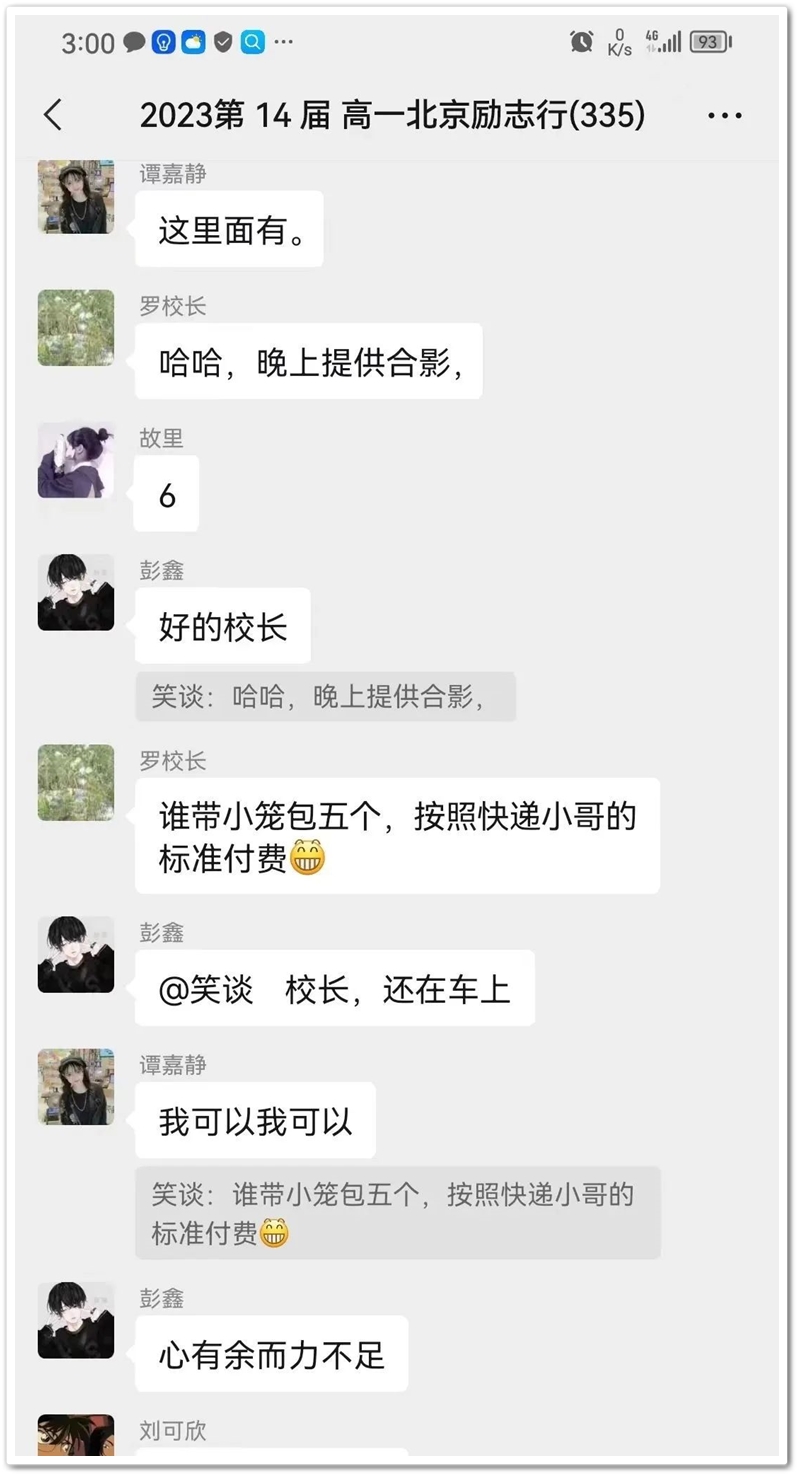Open 罗校长's avatar beside "哈哈，晚上提供合影" message
This screenshot has width=800, height=1477.
76,328
